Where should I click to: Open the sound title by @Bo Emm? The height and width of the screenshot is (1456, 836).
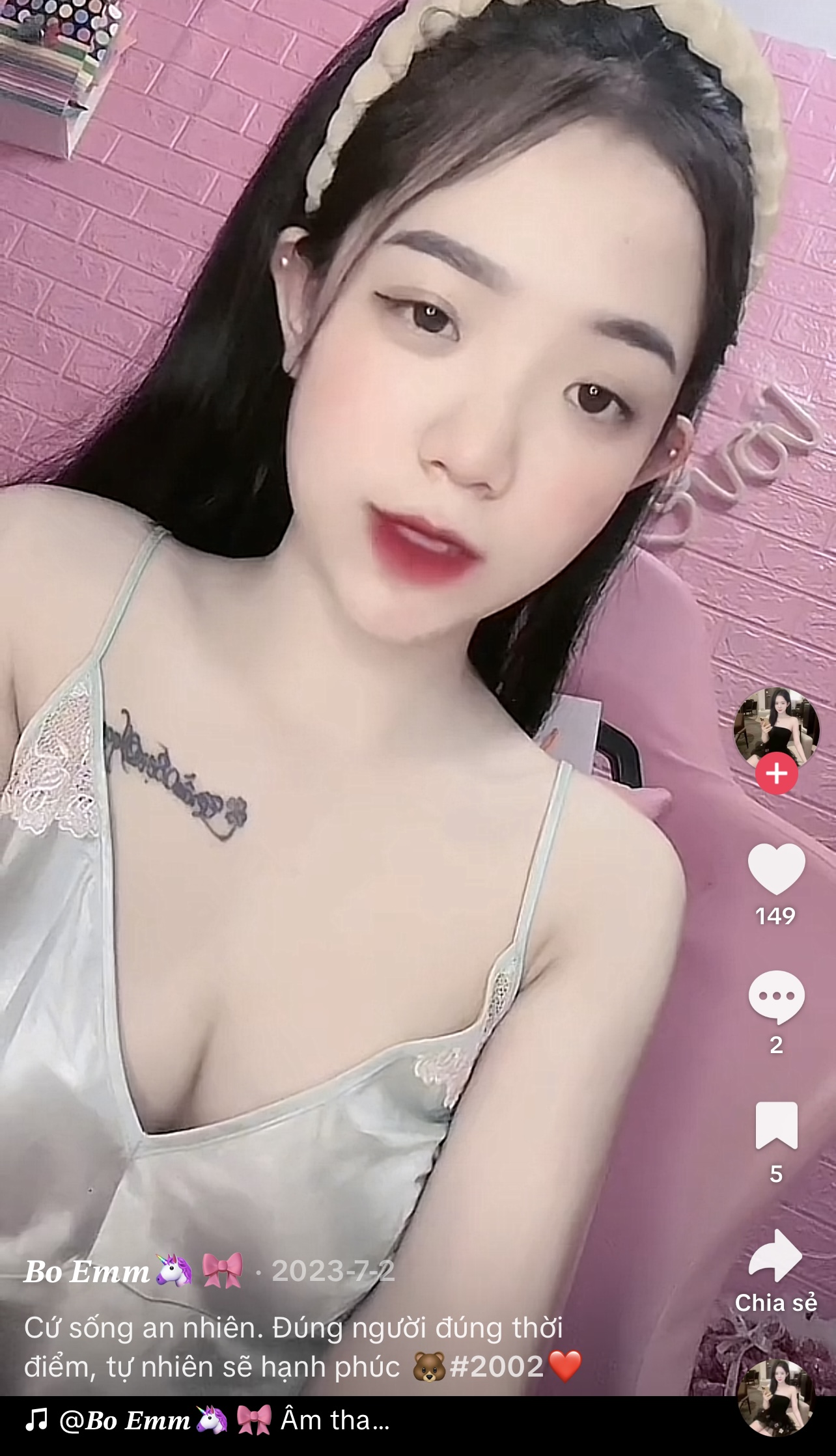click(207, 1420)
